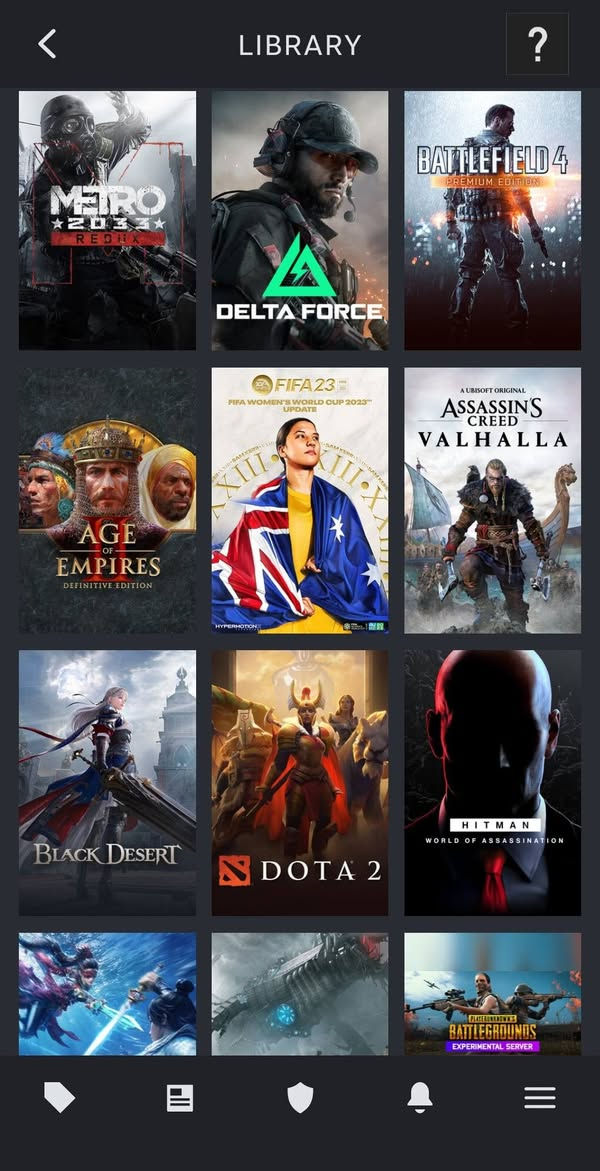Image resolution: width=600 pixels, height=1171 pixels.
Task: Open the notifications bell
Action: 420,1098
